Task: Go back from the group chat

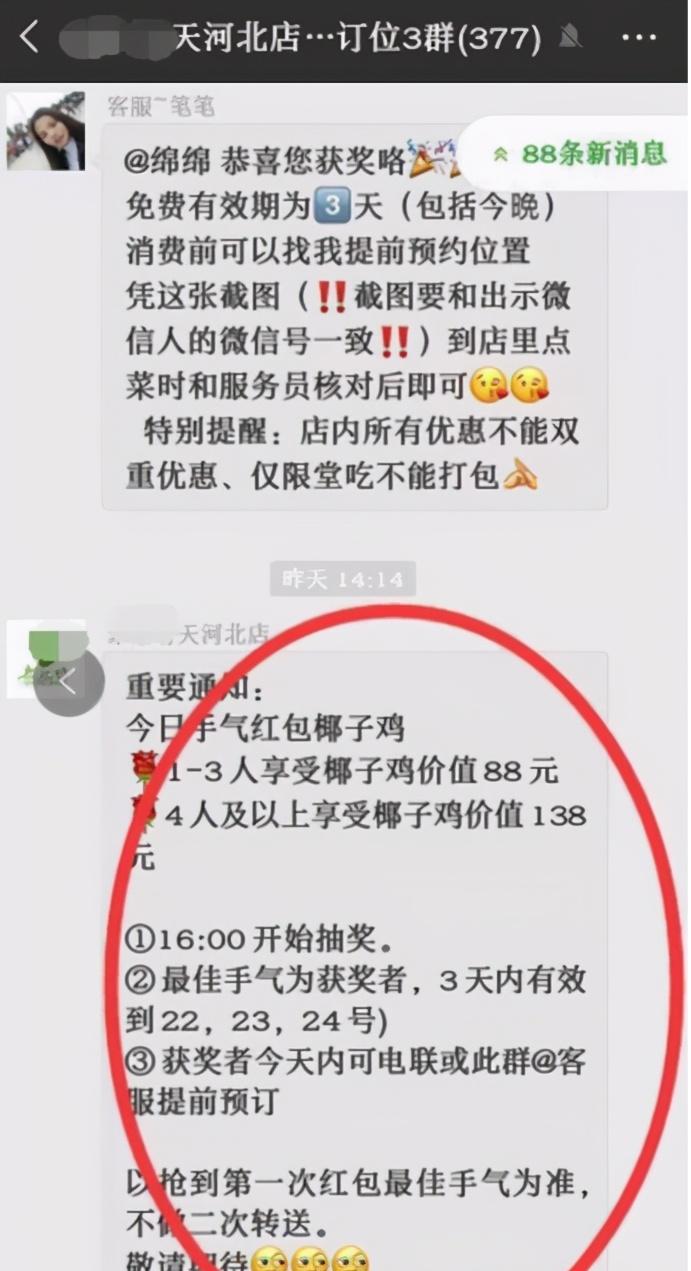Action: point(30,38)
